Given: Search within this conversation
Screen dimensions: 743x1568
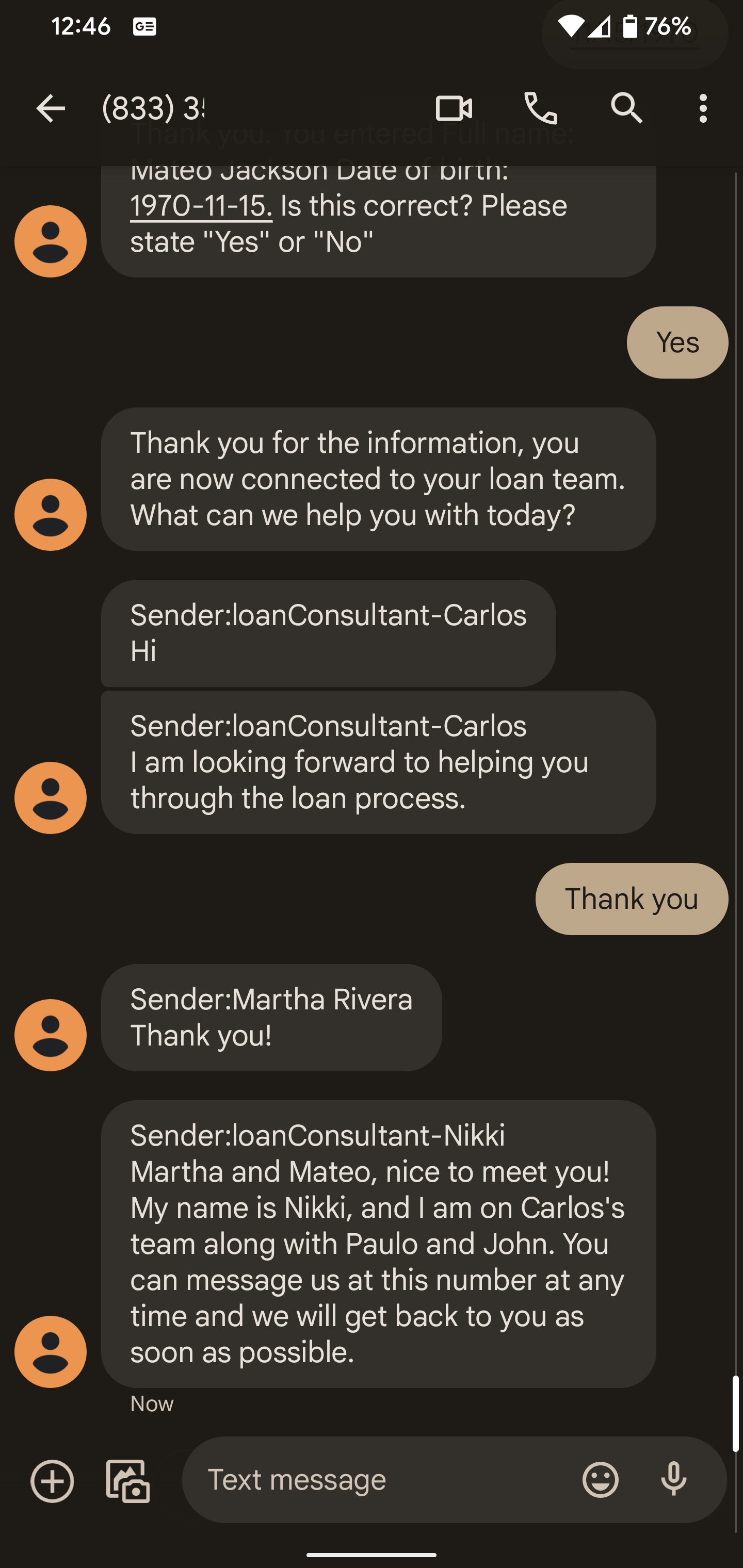Looking at the screenshot, I should point(627,109).
